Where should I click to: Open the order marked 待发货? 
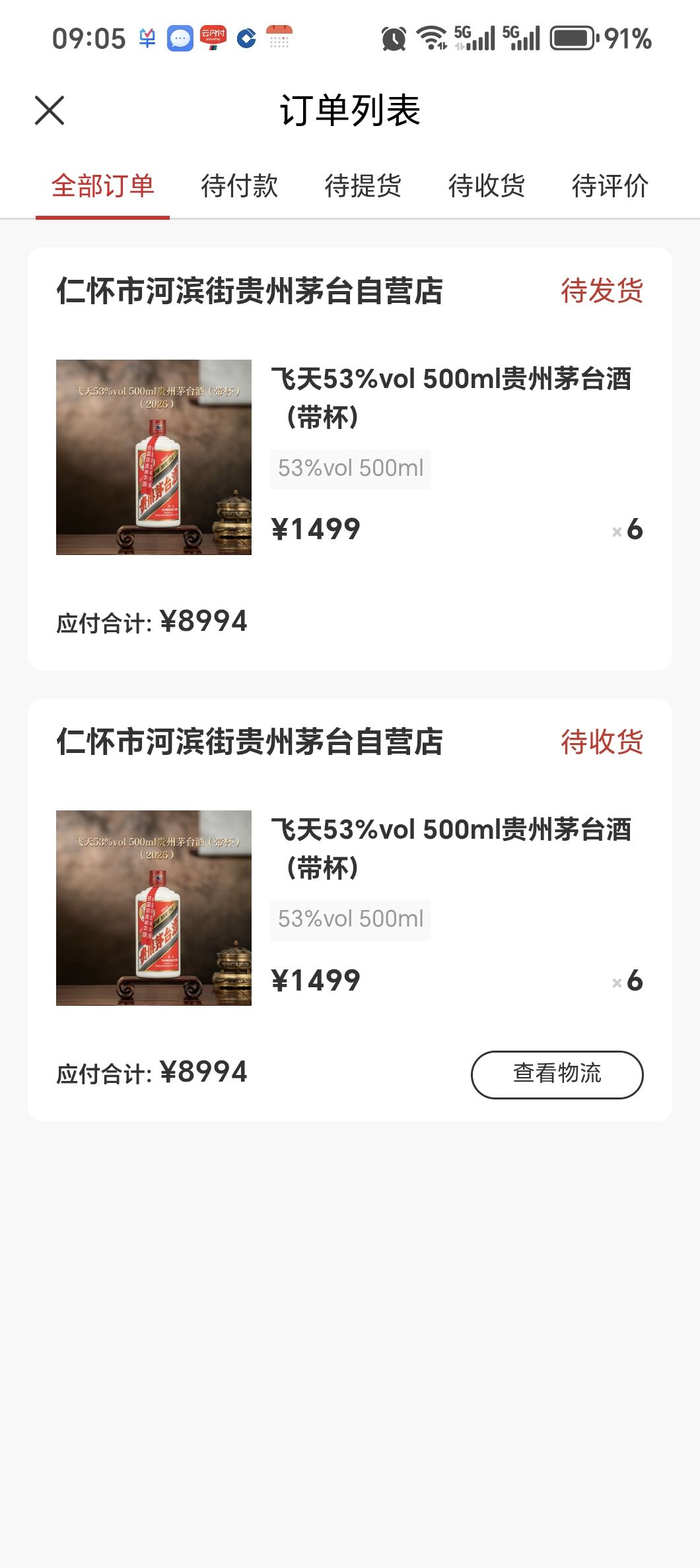pyautogui.click(x=349, y=458)
